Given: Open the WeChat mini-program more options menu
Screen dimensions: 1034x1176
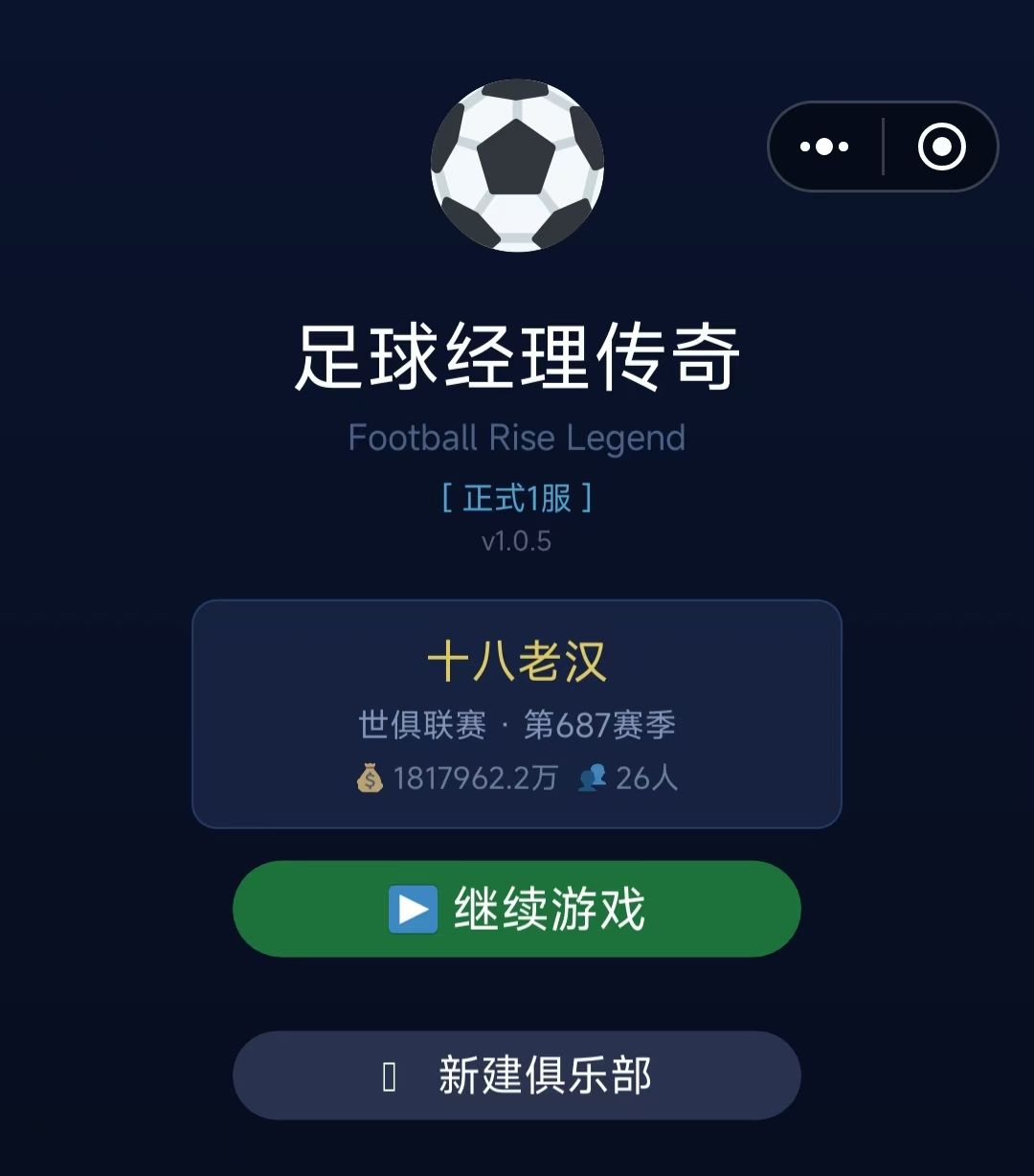Looking at the screenshot, I should (824, 147).
